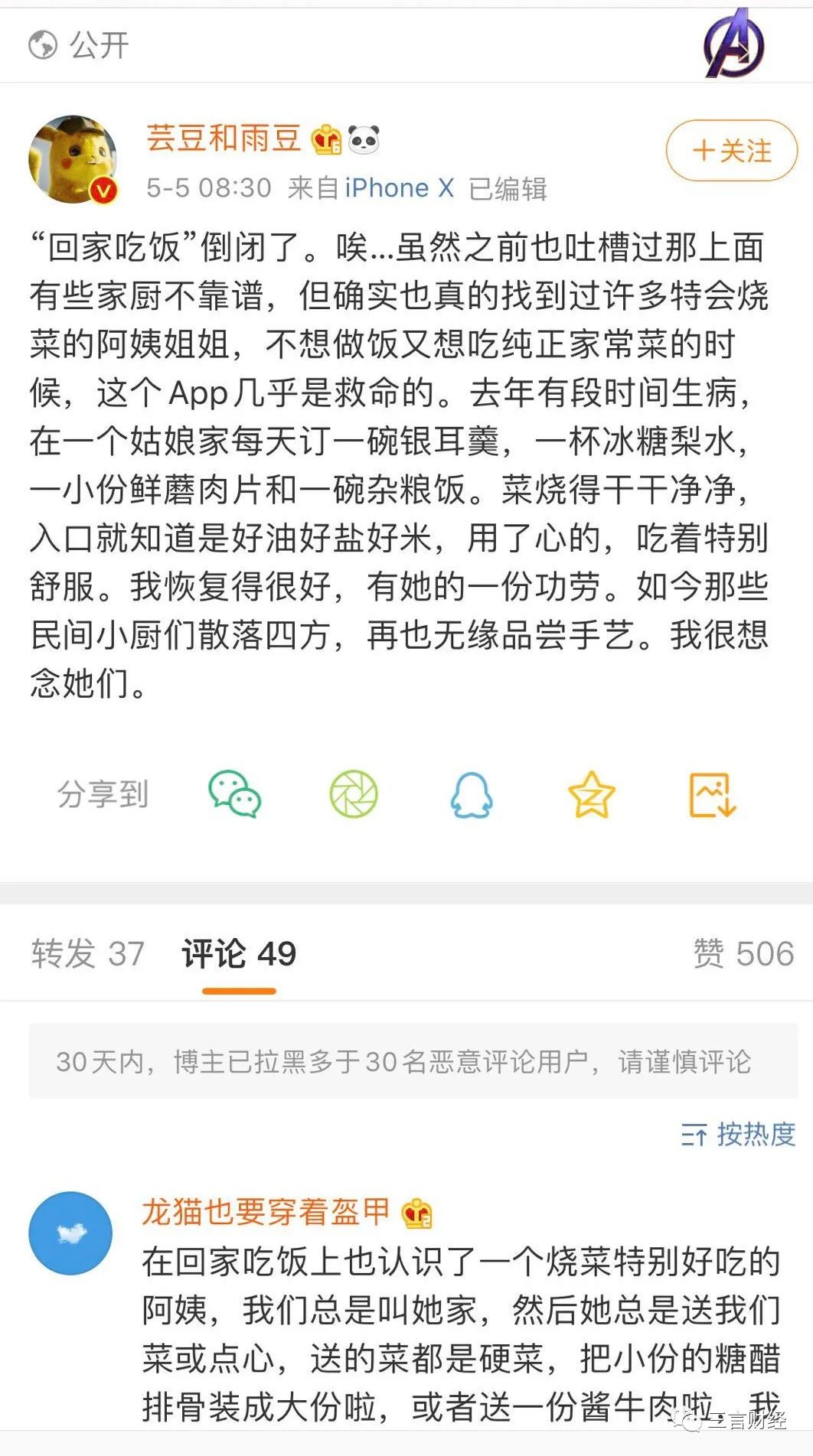View the 赞 506 likes tab
813x1456 pixels.
(x=743, y=953)
